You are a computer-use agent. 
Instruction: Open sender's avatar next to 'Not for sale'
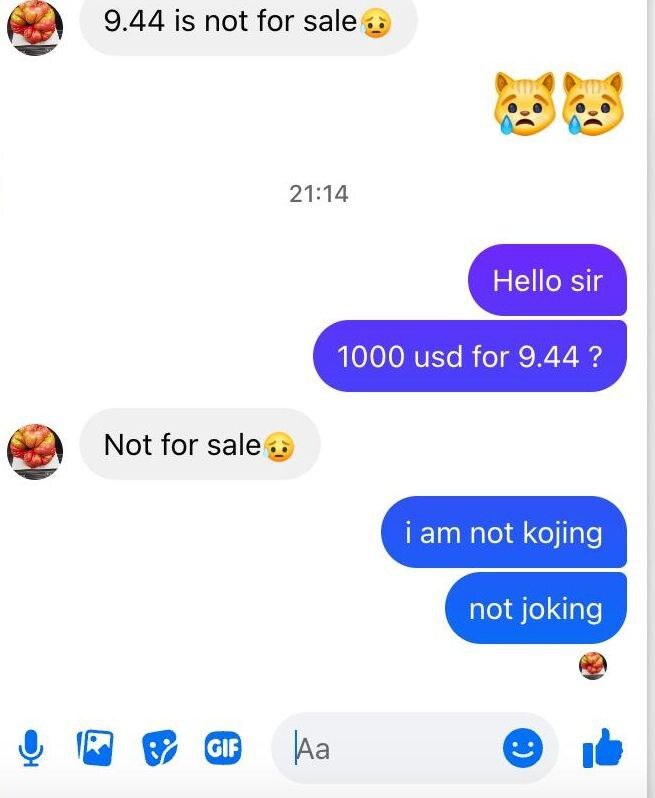point(35,446)
